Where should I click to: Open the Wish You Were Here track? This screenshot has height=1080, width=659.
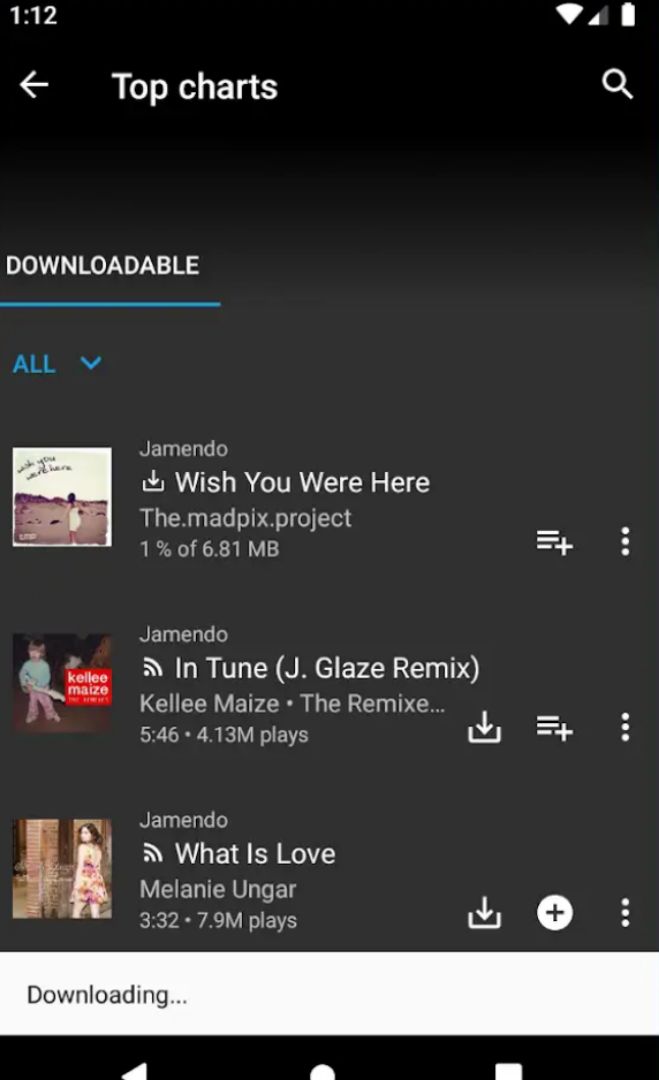point(302,483)
